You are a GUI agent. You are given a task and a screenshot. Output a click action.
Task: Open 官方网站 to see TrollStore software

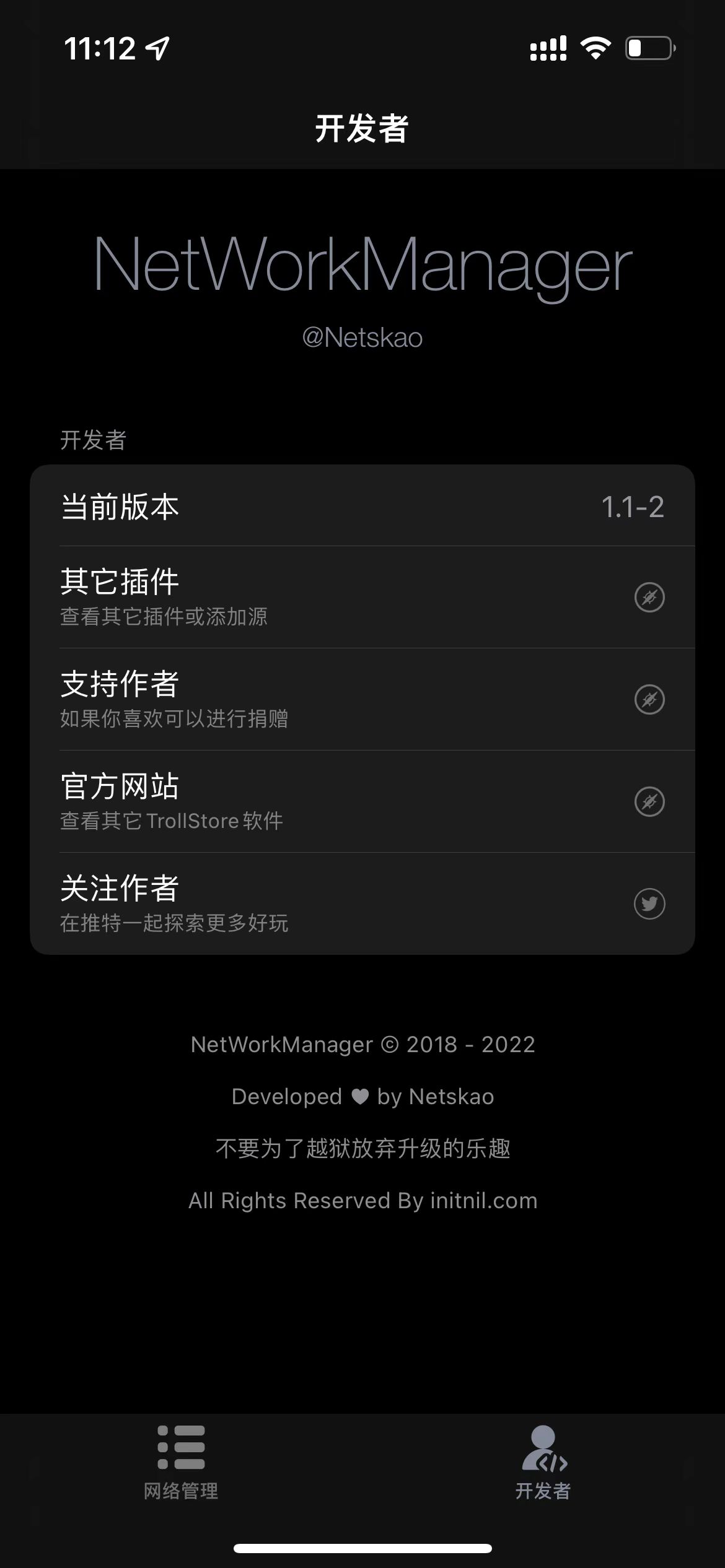(248, 801)
